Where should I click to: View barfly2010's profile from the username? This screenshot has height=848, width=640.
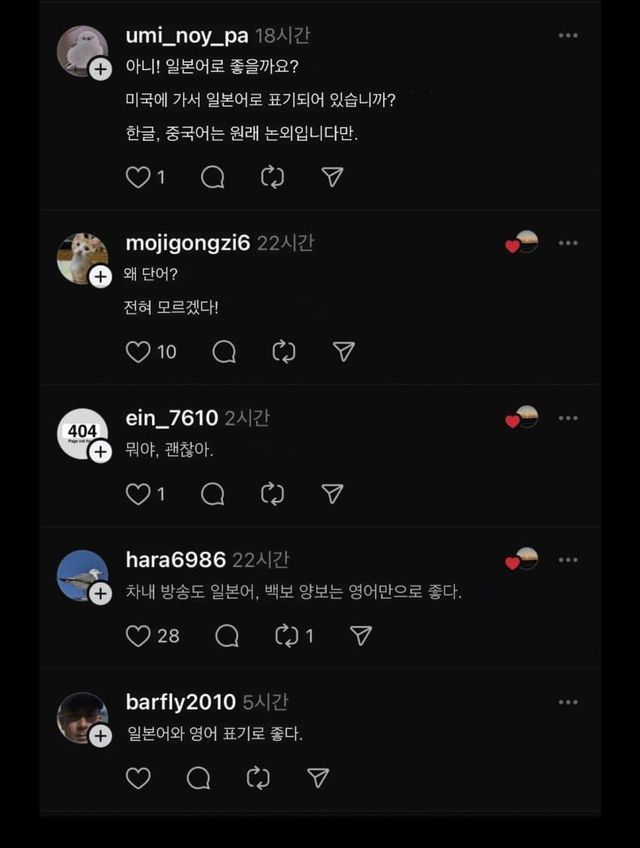pyautogui.click(x=180, y=702)
